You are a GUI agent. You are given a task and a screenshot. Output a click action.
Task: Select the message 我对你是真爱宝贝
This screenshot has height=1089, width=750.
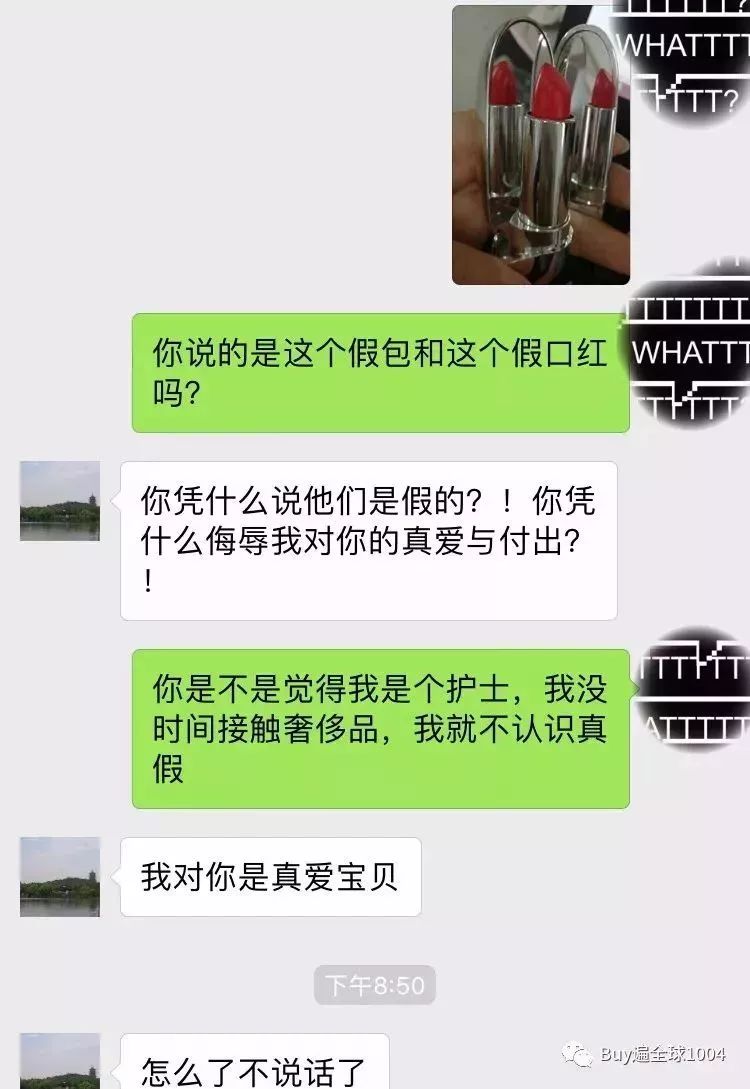[x=270, y=875]
